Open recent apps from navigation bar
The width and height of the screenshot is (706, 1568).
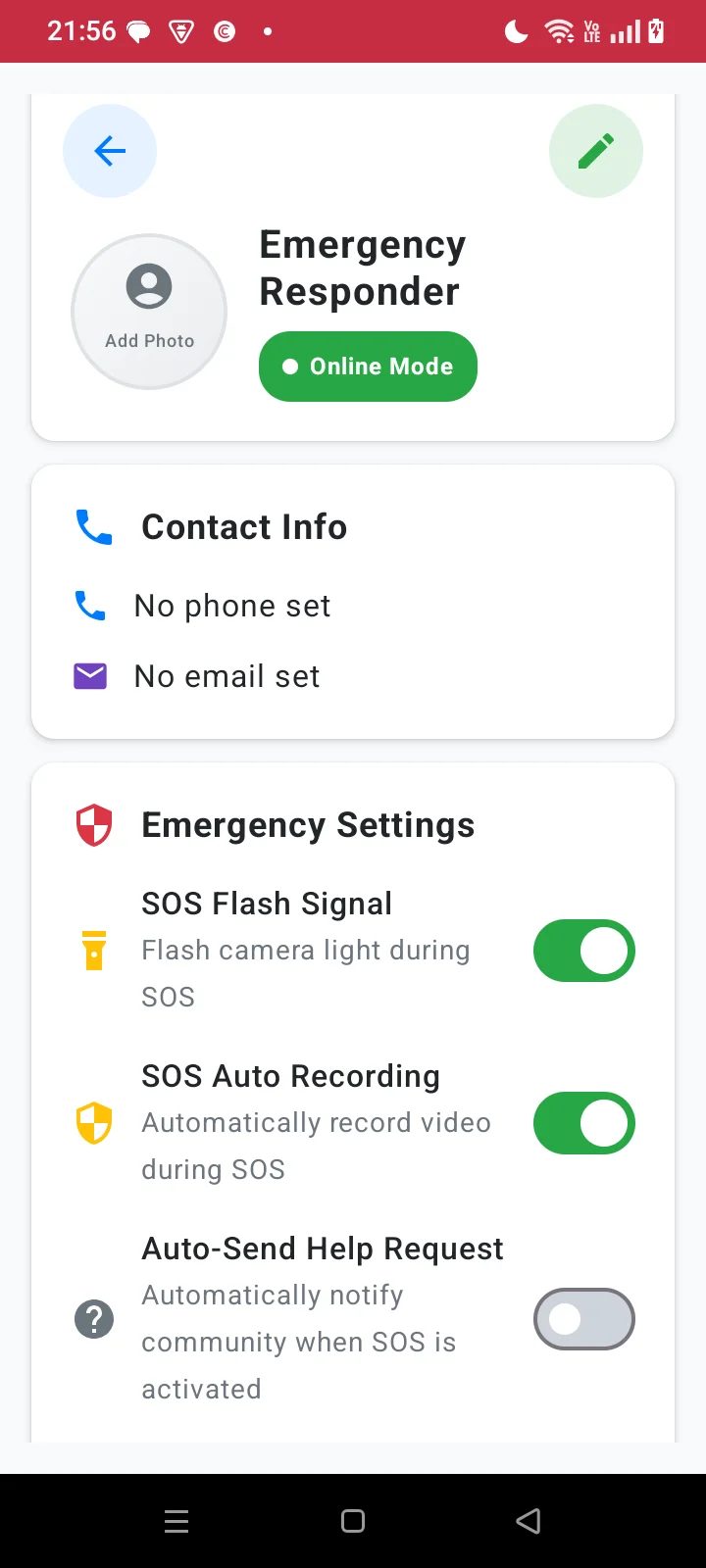pos(176,1521)
